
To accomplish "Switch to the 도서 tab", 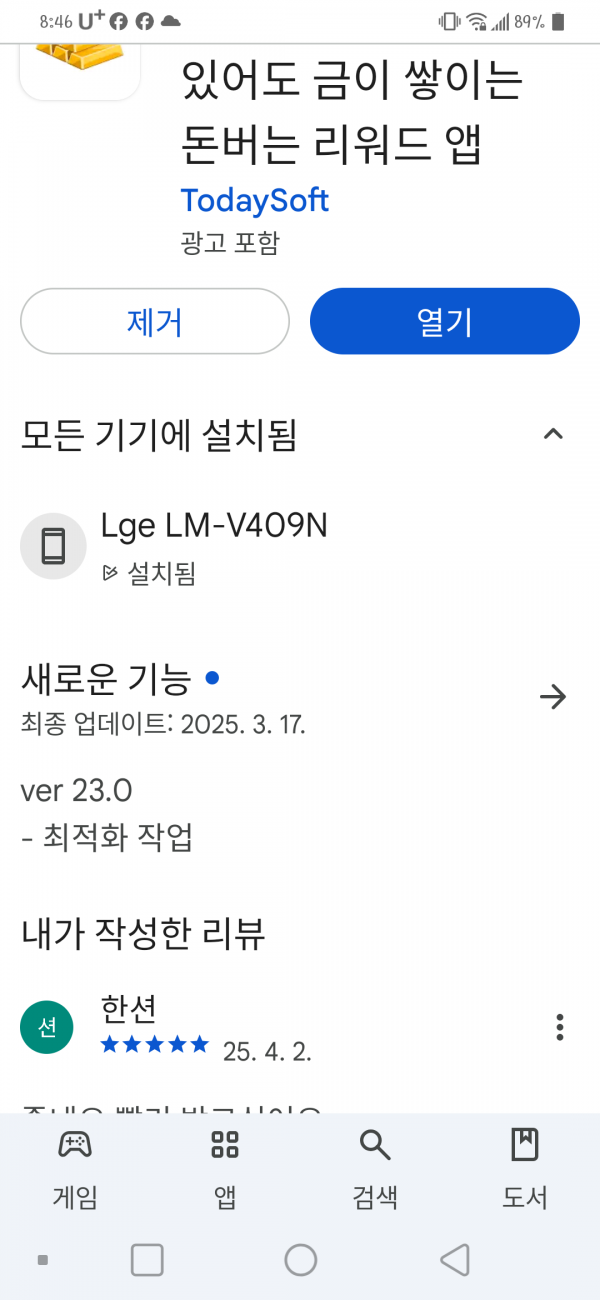I will click(525, 1168).
